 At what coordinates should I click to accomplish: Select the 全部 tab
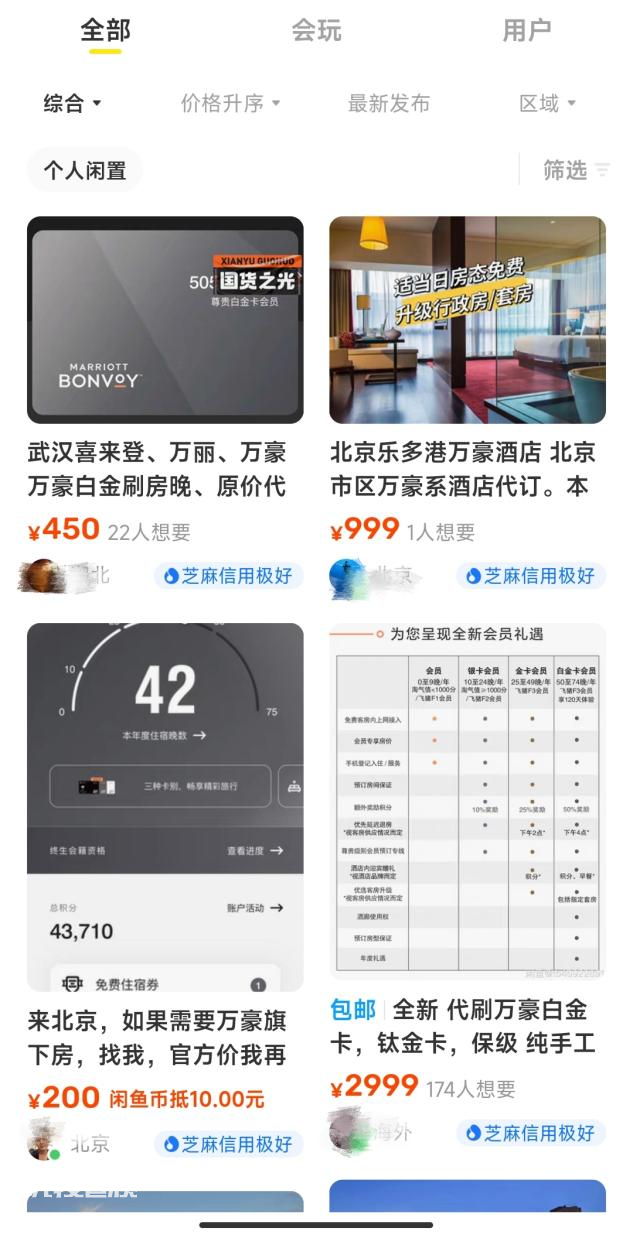pyautogui.click(x=105, y=30)
